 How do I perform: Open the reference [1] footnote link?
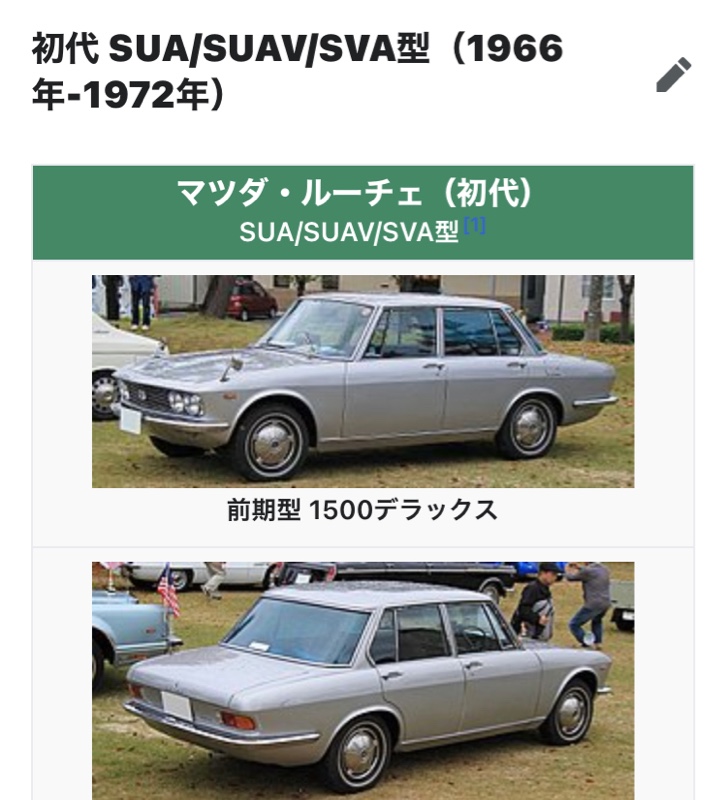[474, 226]
